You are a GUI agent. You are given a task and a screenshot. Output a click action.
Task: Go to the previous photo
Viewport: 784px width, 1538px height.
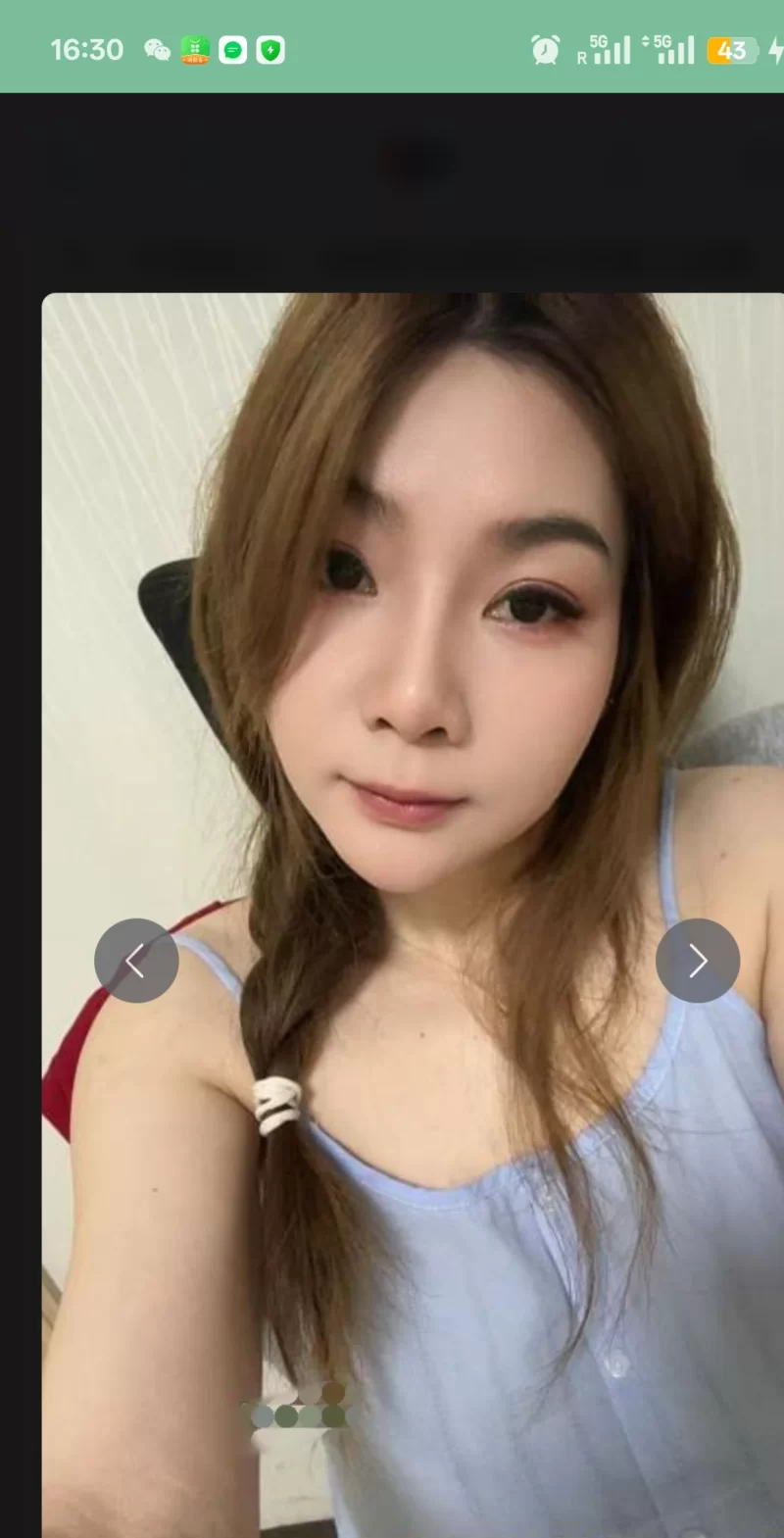136,961
